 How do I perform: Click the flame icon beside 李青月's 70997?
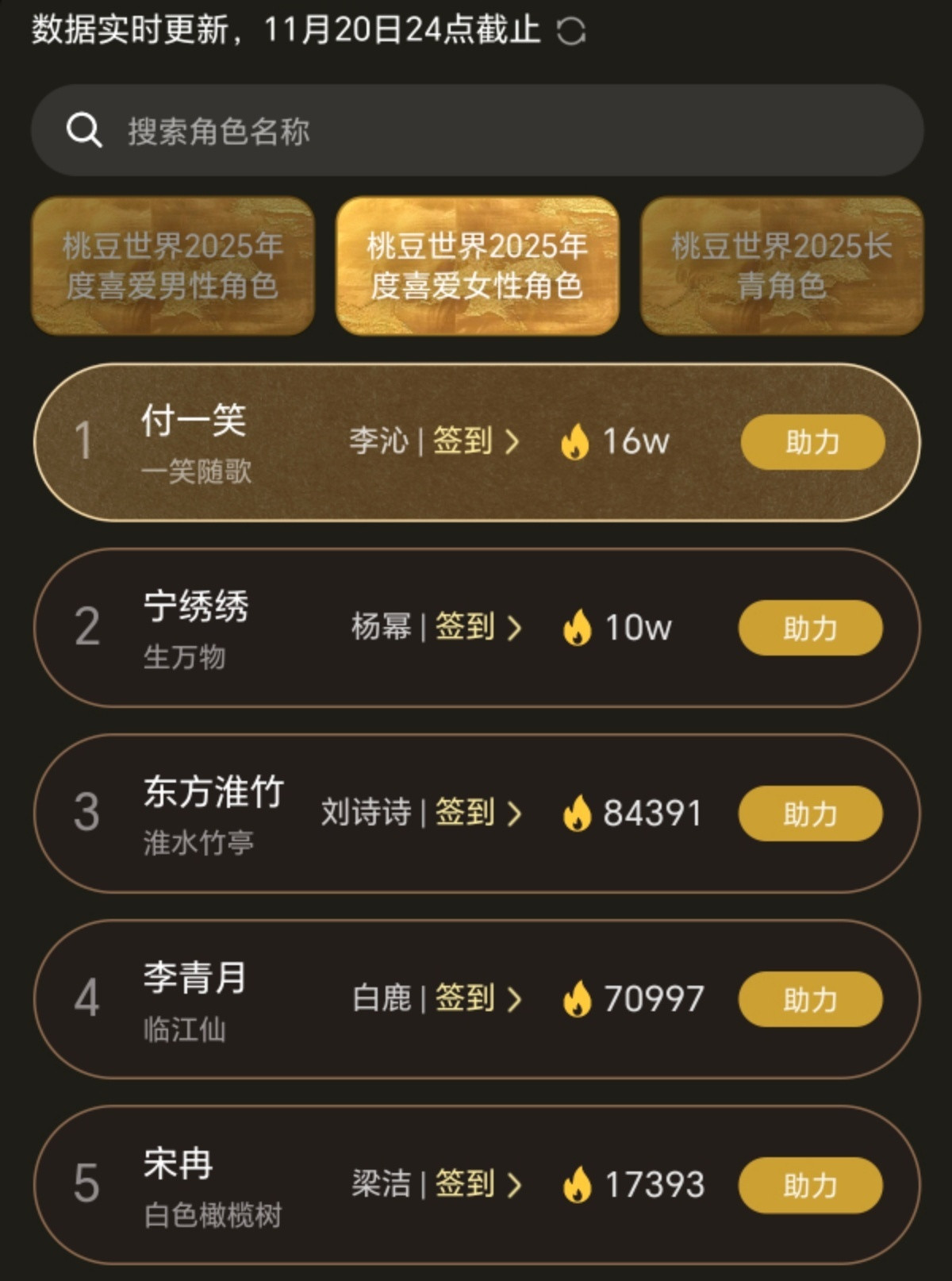tap(578, 999)
